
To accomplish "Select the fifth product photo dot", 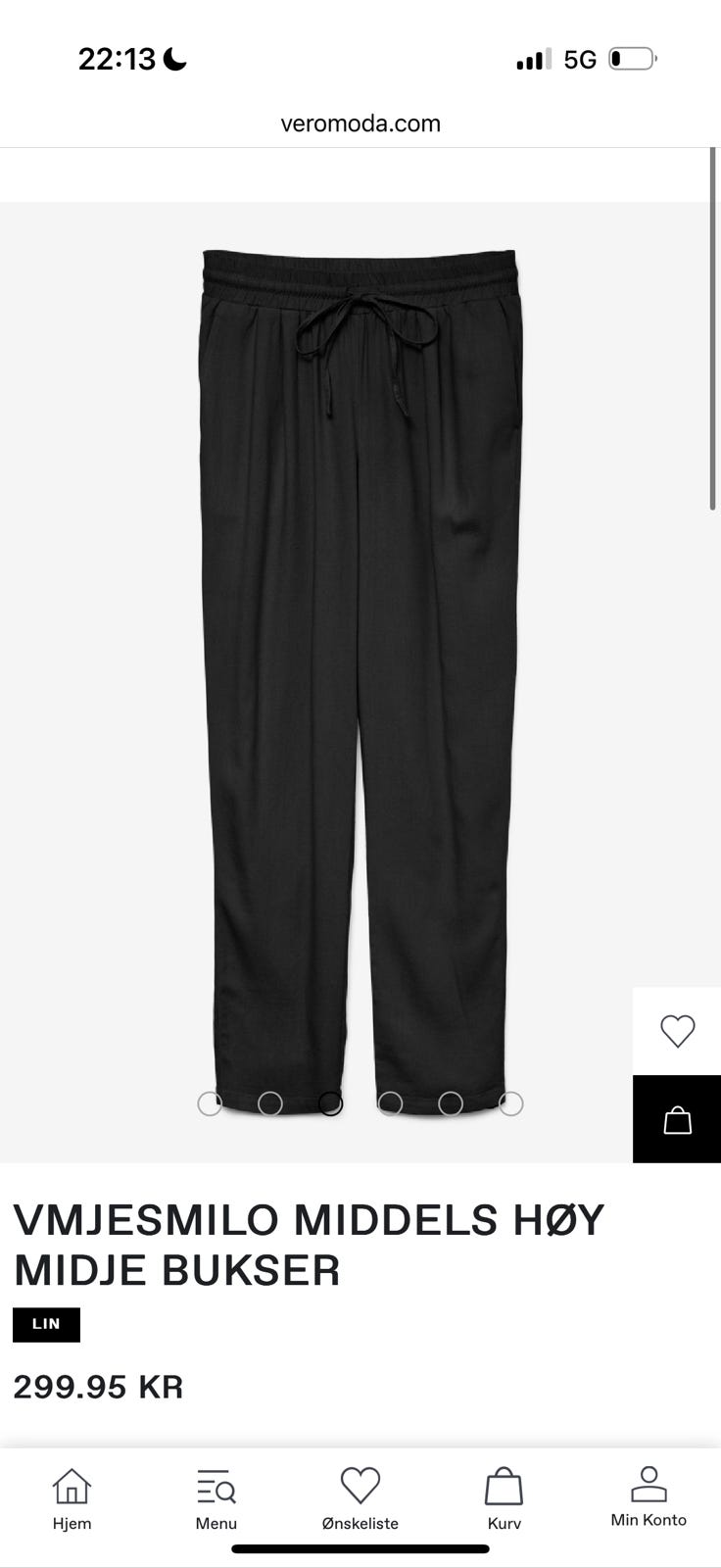I will [451, 1103].
